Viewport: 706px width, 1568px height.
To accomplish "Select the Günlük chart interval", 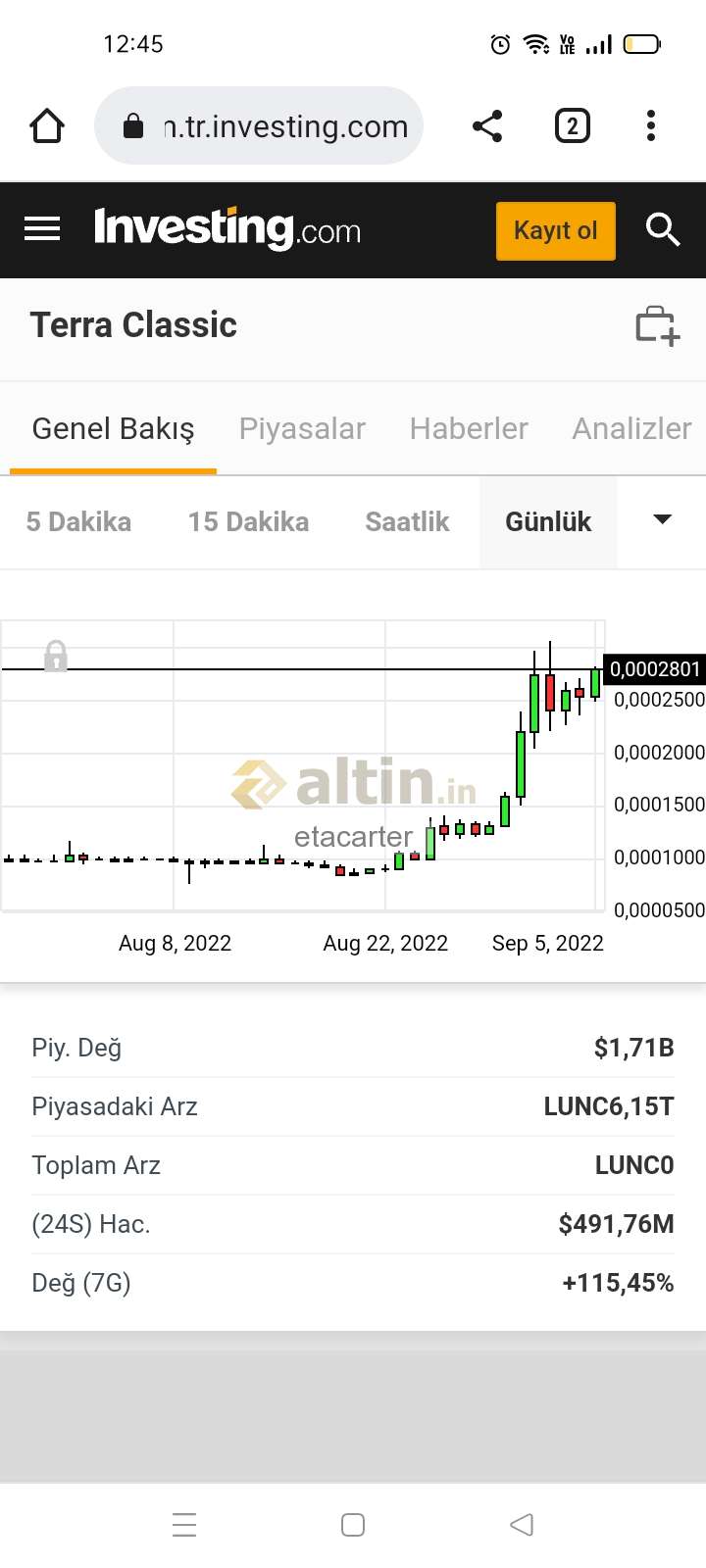I will point(548,521).
